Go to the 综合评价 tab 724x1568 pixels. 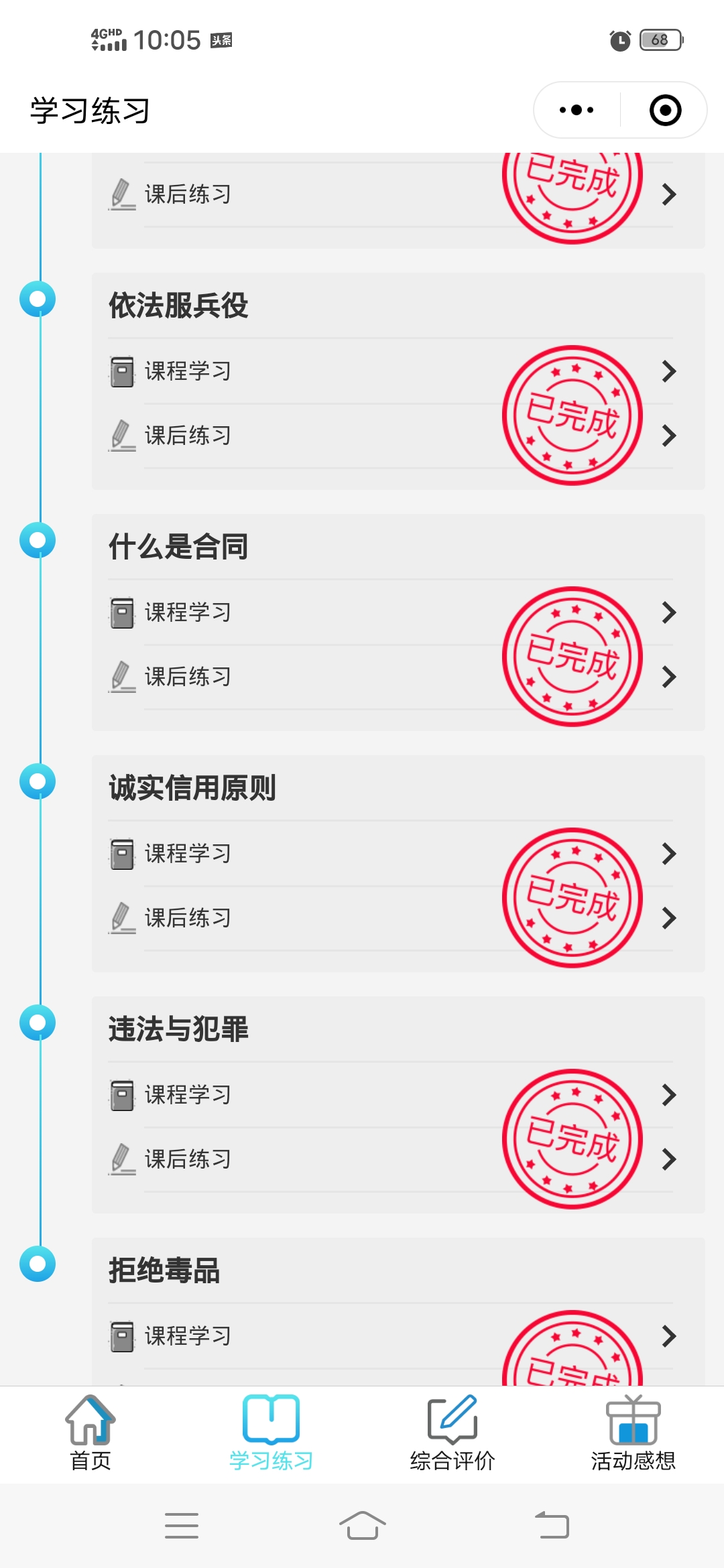click(x=452, y=1434)
